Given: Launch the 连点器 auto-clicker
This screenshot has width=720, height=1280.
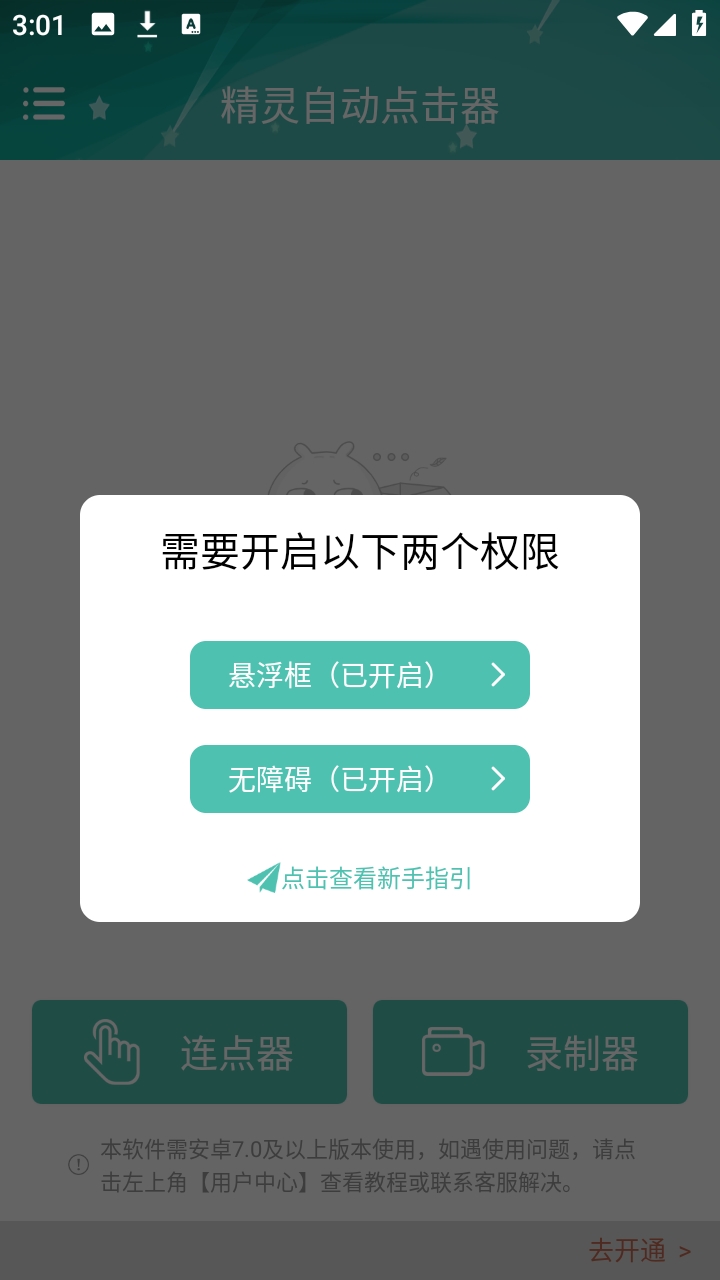Looking at the screenshot, I should 190,1050.
